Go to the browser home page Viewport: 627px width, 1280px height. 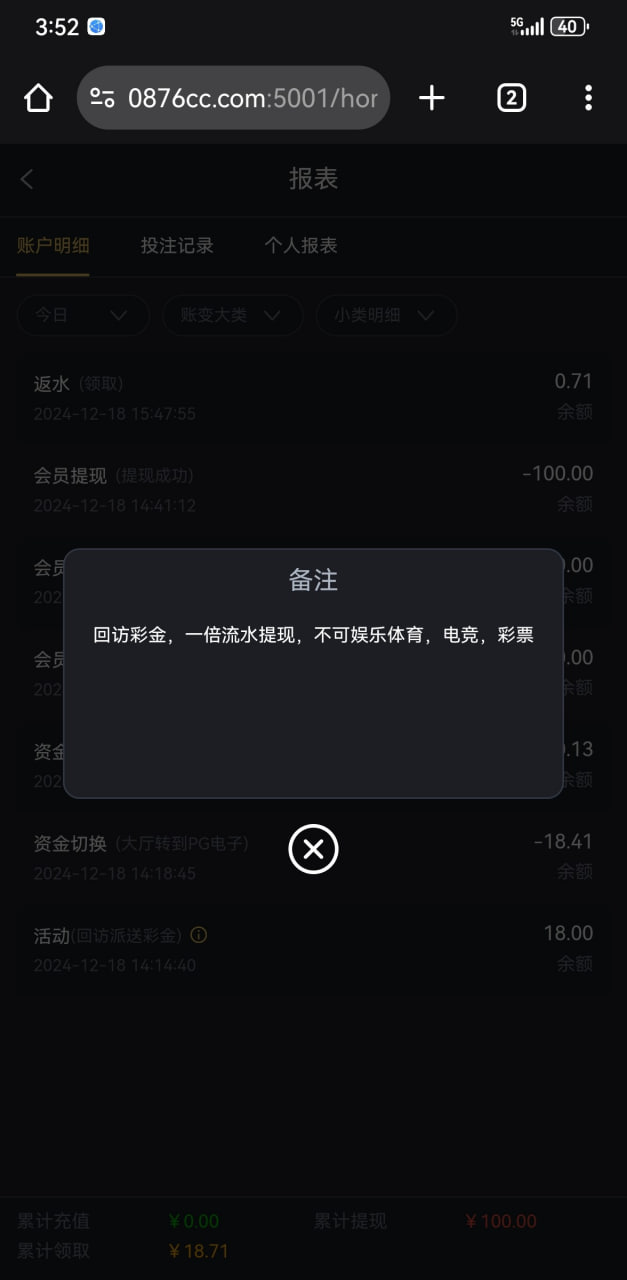click(38, 97)
